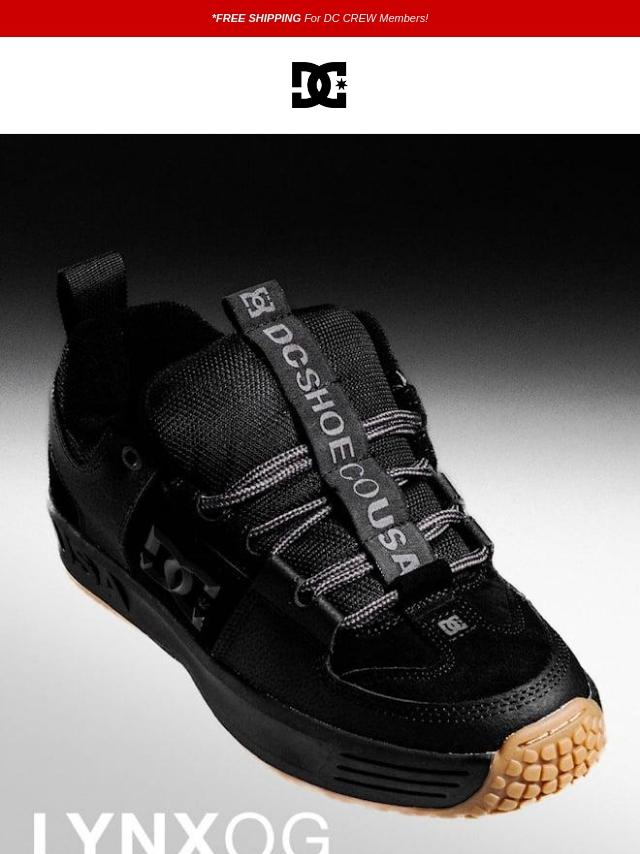Open the free shipping DC Crew banner

(x=320, y=18)
